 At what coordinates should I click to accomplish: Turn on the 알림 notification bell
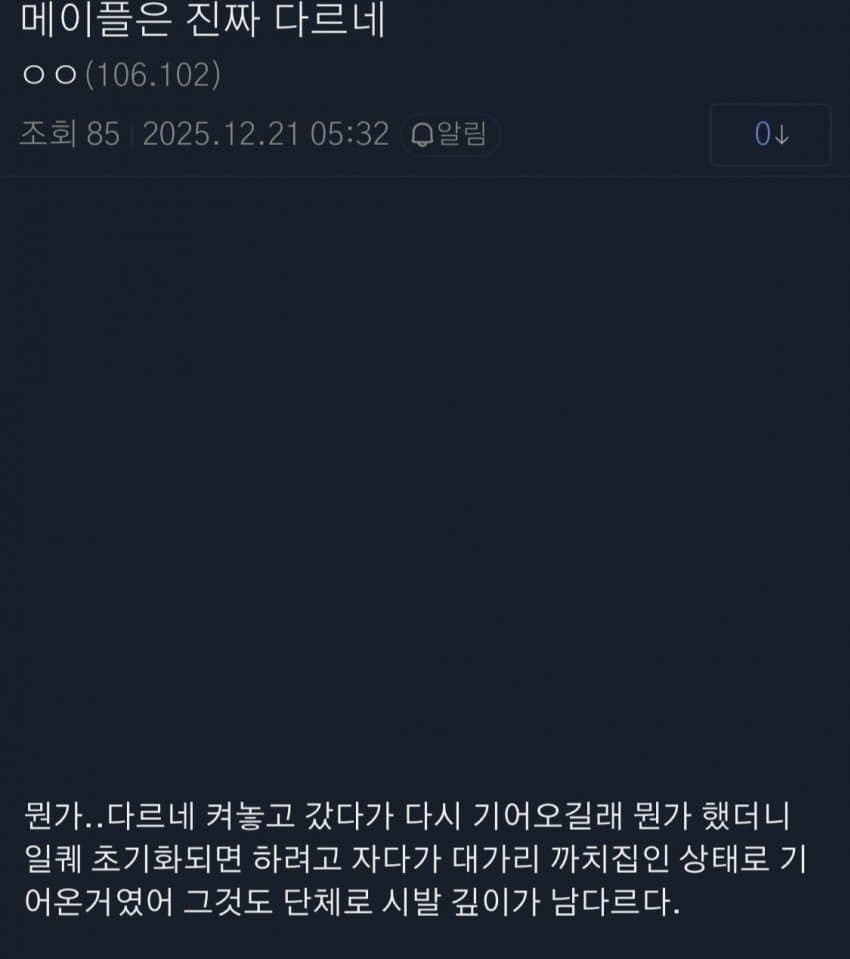(x=449, y=134)
